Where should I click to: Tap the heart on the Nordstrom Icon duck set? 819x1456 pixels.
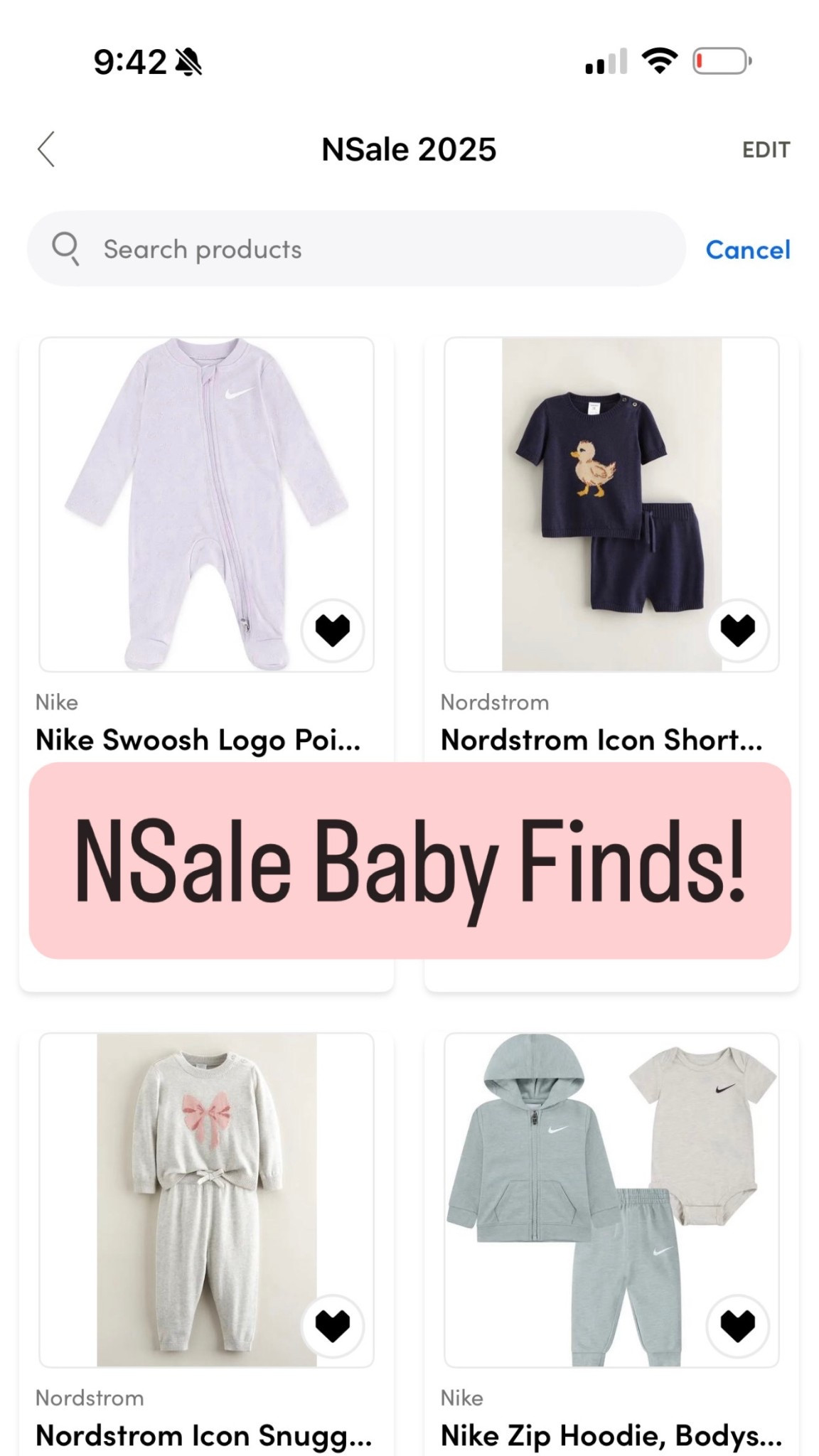(x=736, y=630)
